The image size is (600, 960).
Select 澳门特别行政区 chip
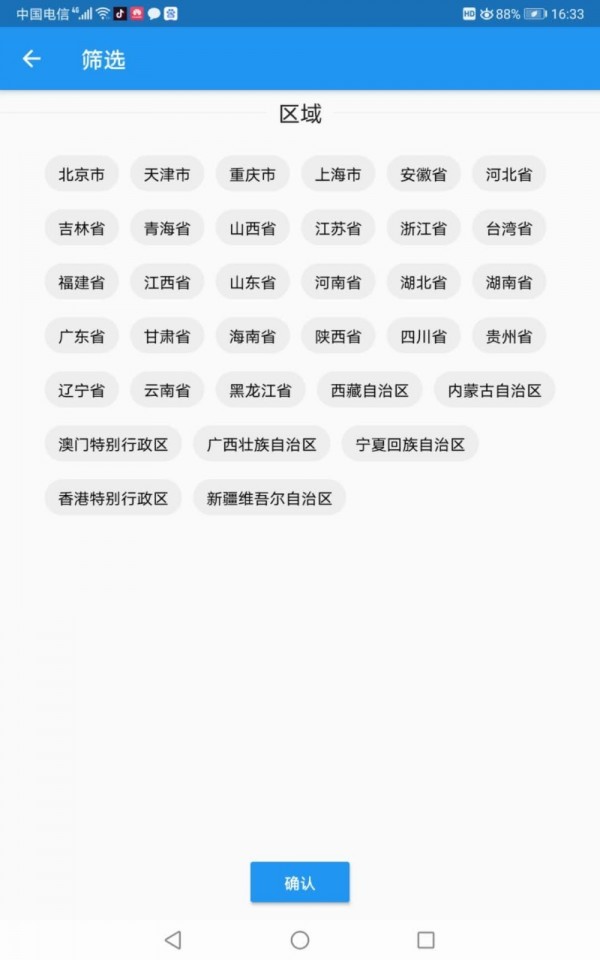(113, 444)
